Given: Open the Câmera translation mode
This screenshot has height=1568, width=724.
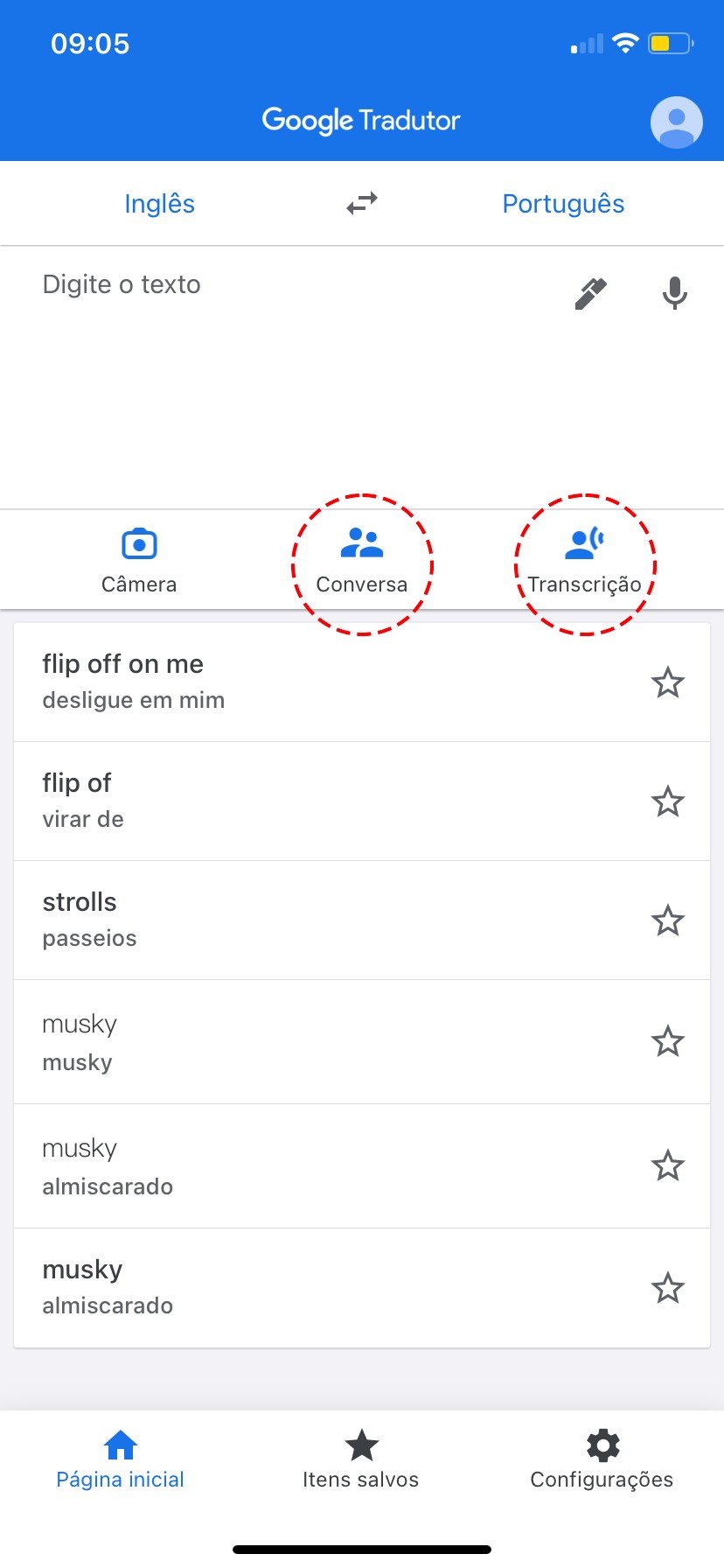Looking at the screenshot, I should (x=139, y=560).
